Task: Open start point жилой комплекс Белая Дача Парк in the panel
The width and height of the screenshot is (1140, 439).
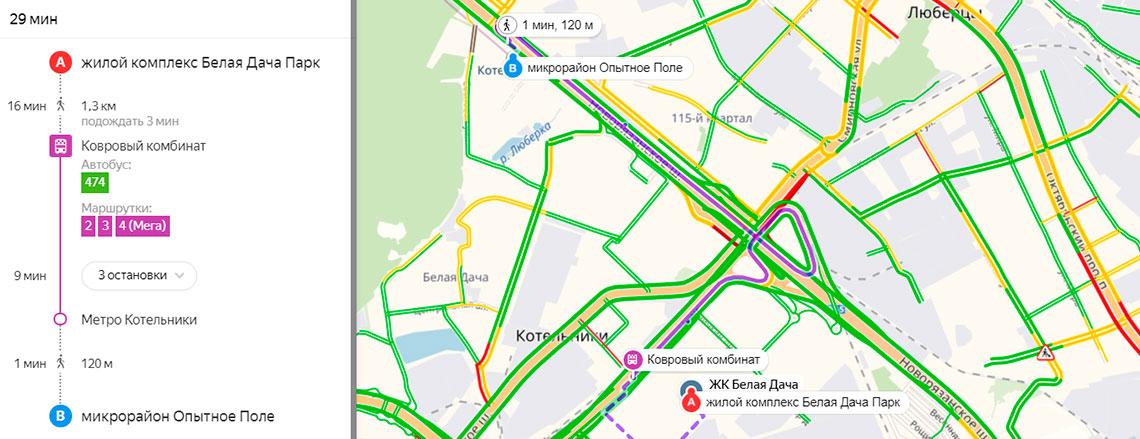Action: 201,63
